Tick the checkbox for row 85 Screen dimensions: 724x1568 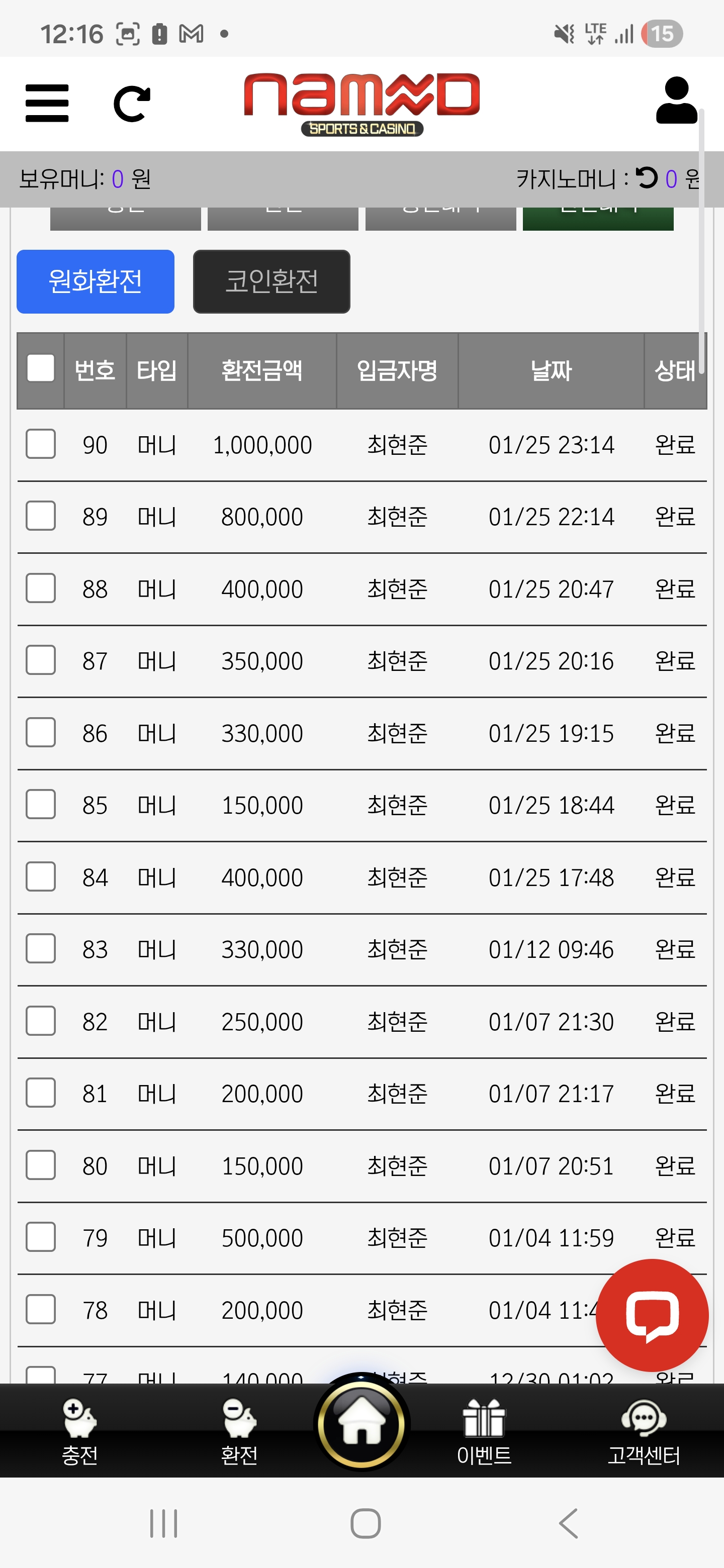coord(41,804)
